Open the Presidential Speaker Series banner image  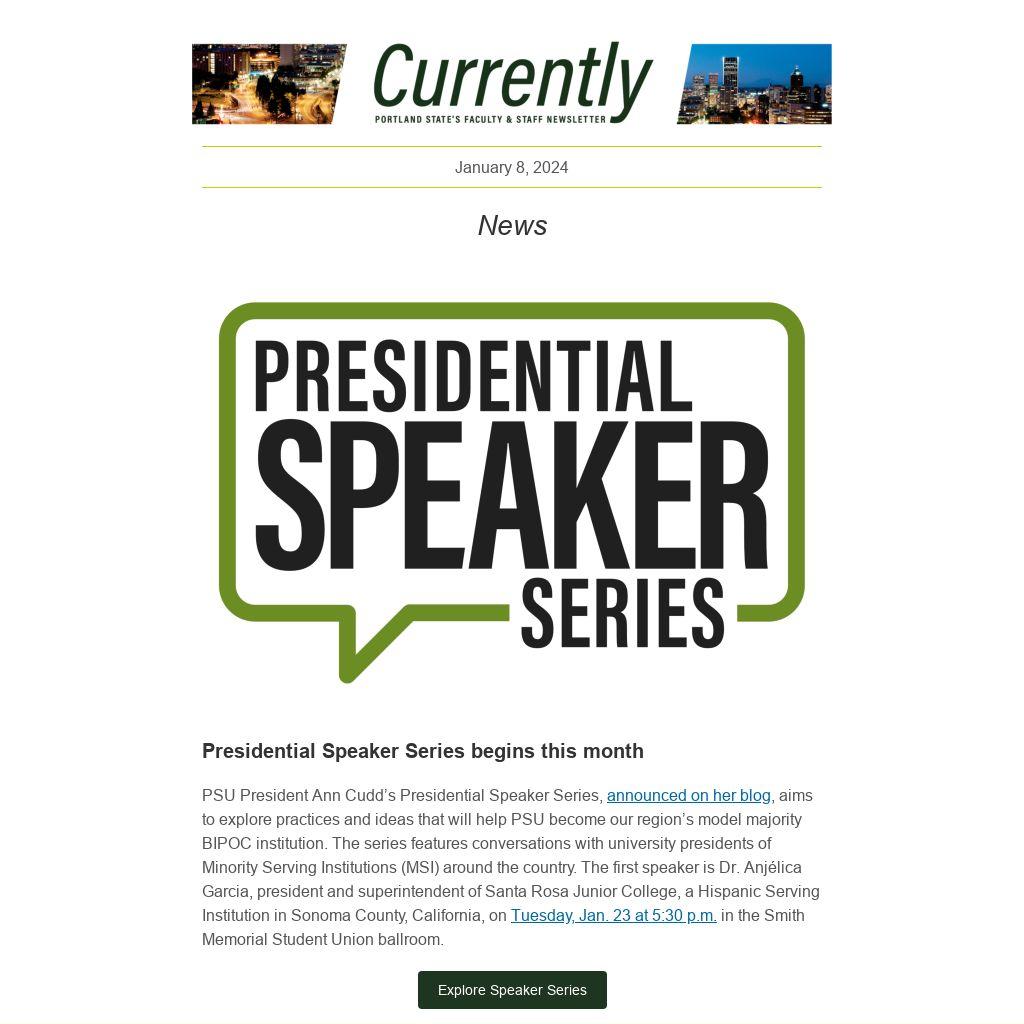tap(512, 492)
